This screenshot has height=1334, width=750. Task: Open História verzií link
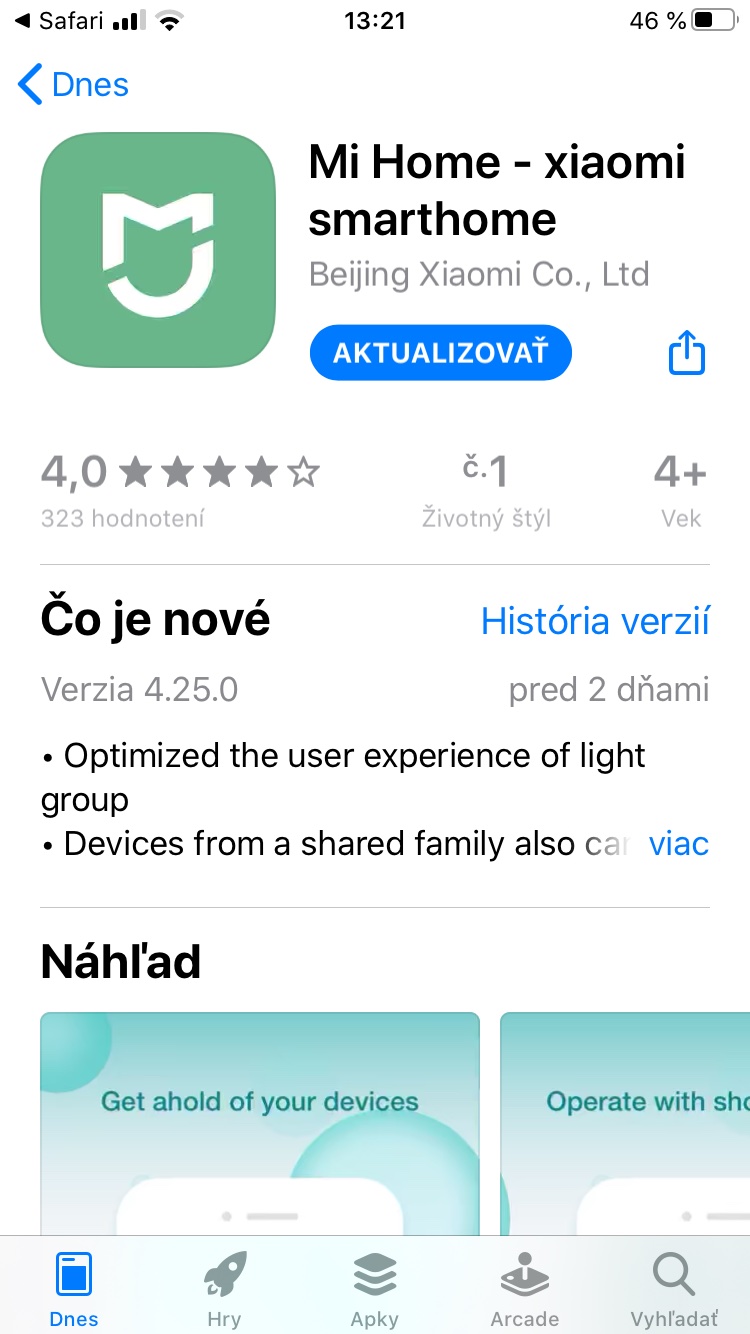pos(595,621)
